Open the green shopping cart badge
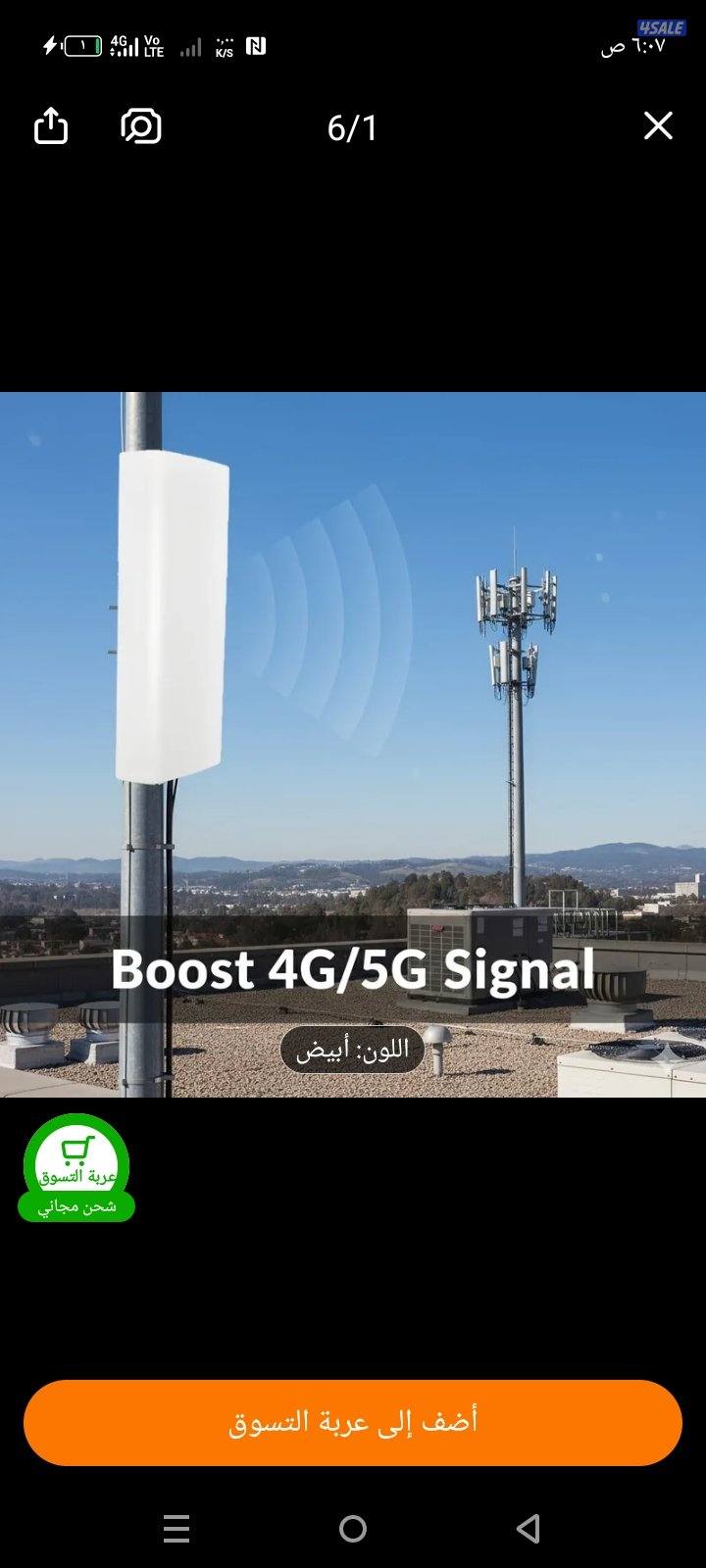 pyautogui.click(x=76, y=1167)
